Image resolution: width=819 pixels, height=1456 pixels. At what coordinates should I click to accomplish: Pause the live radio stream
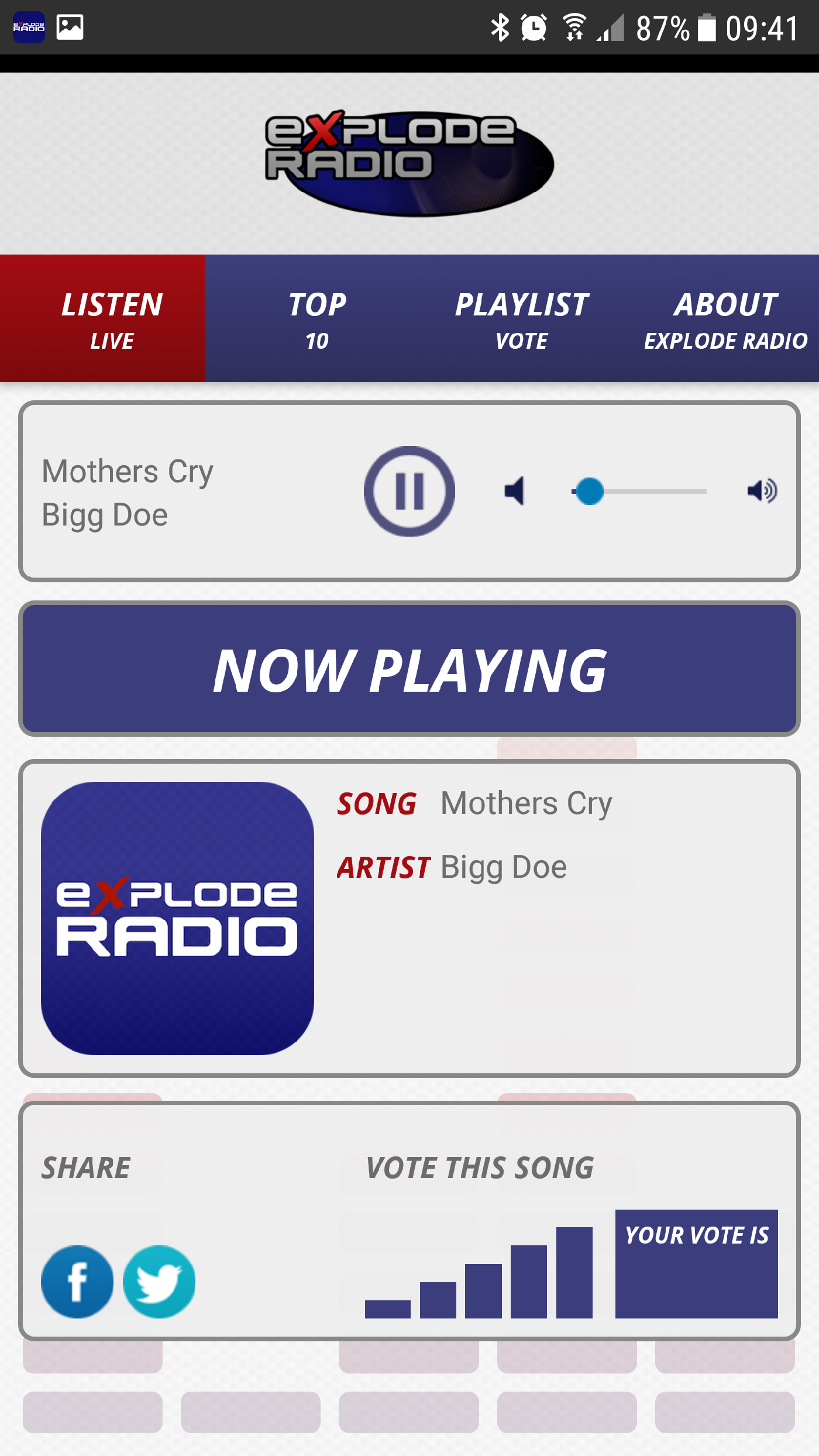409,491
